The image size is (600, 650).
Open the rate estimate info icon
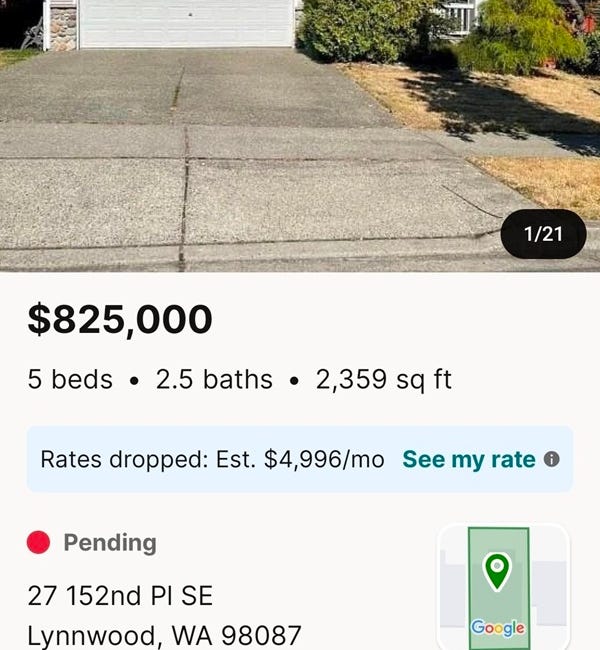pos(551,460)
